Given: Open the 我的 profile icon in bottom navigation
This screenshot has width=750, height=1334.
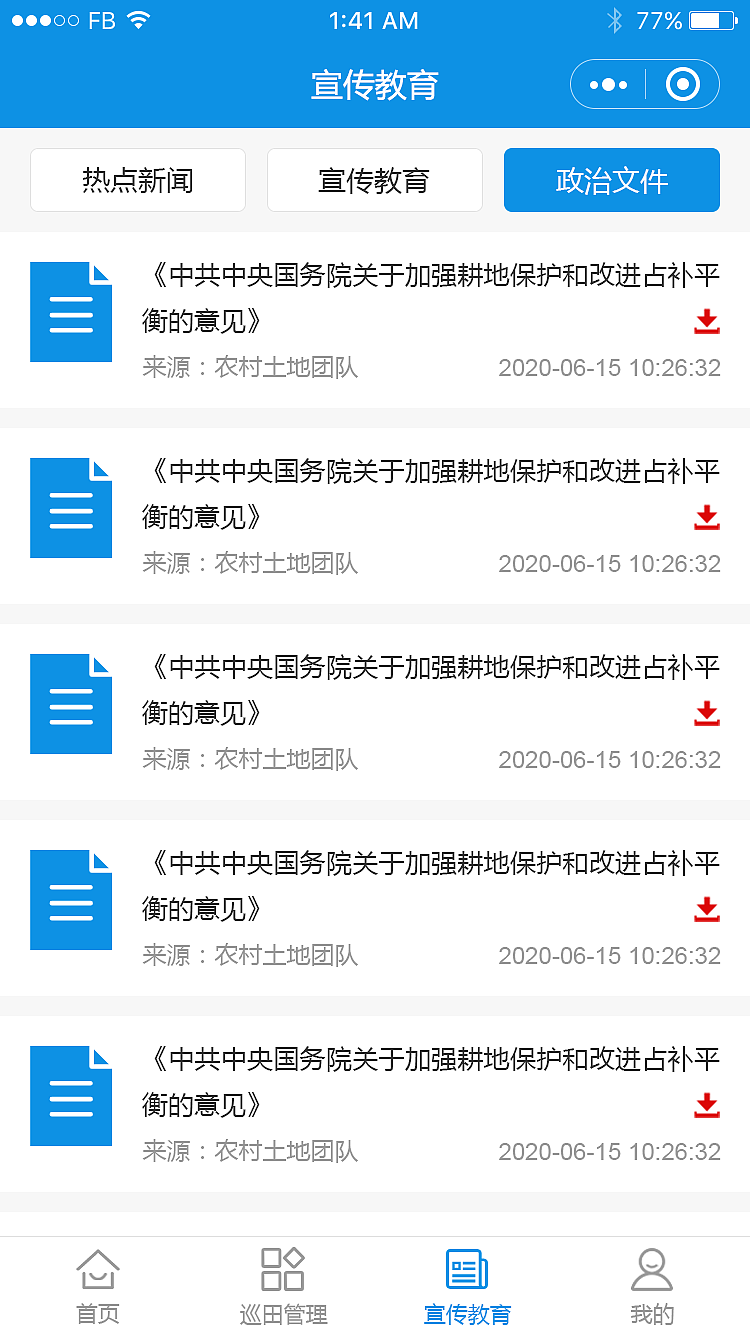Looking at the screenshot, I should tap(653, 1268).
